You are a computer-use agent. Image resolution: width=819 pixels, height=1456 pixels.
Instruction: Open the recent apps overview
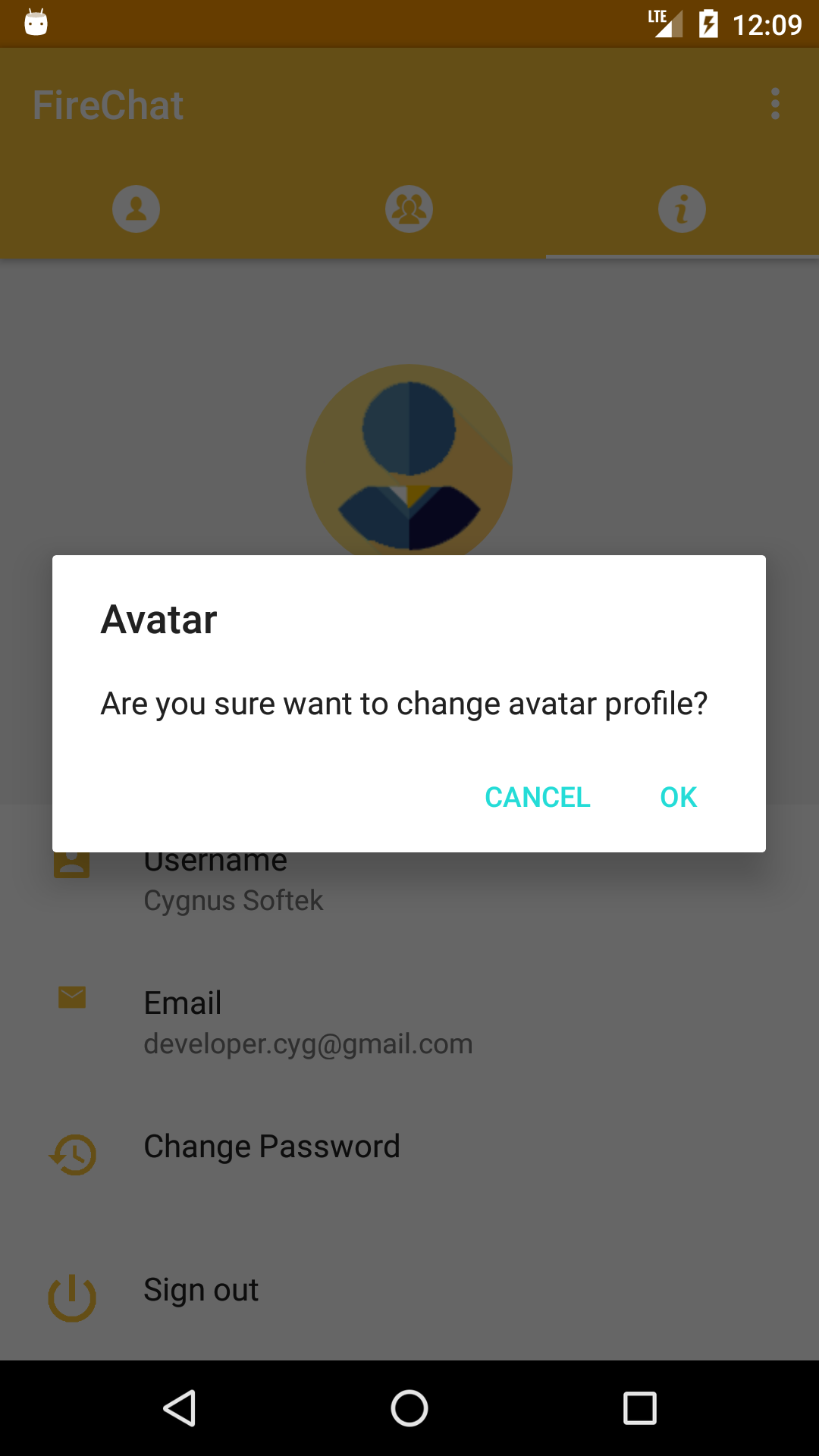point(639,1408)
